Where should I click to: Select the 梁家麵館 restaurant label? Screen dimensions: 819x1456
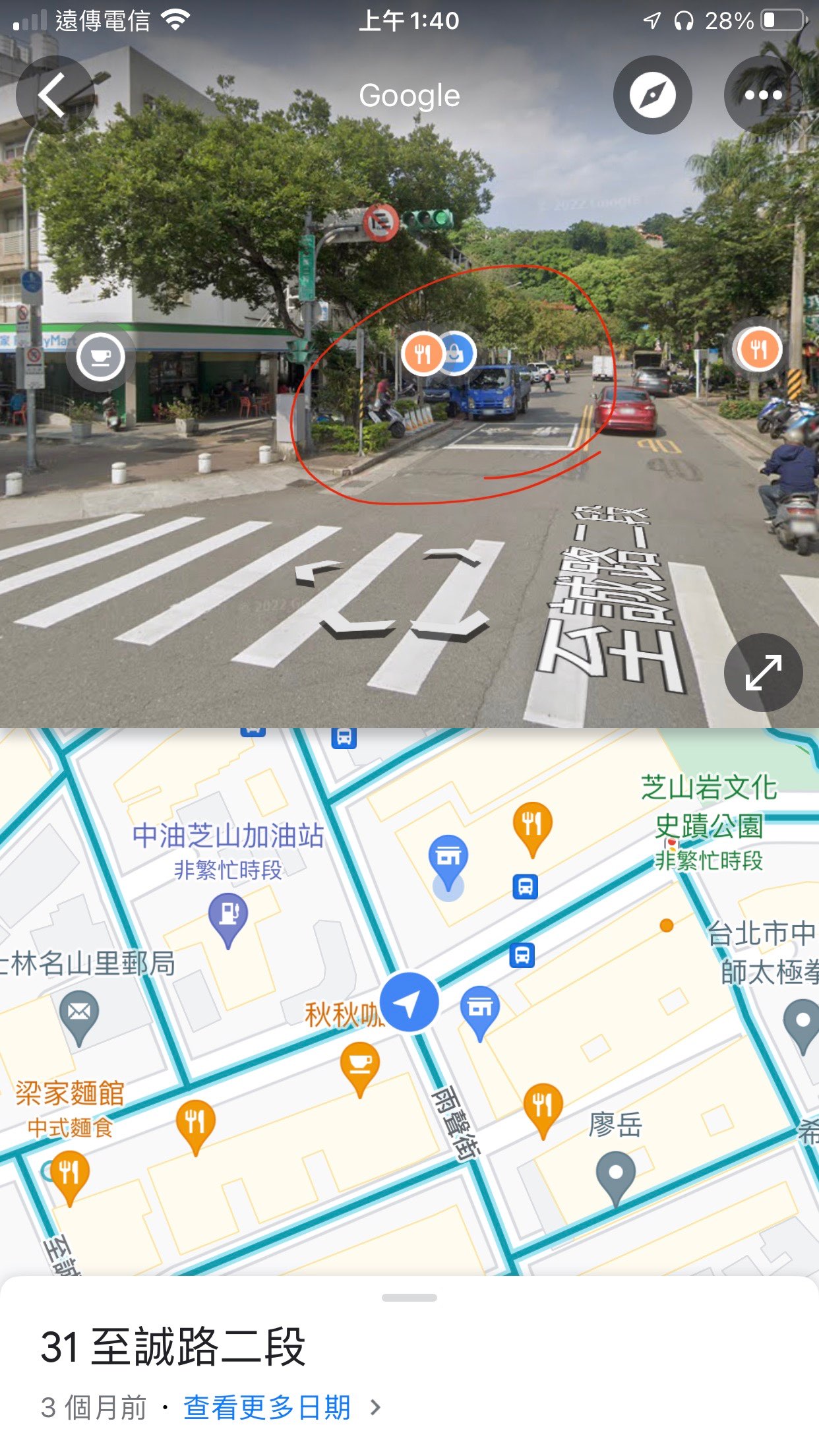click(69, 1093)
